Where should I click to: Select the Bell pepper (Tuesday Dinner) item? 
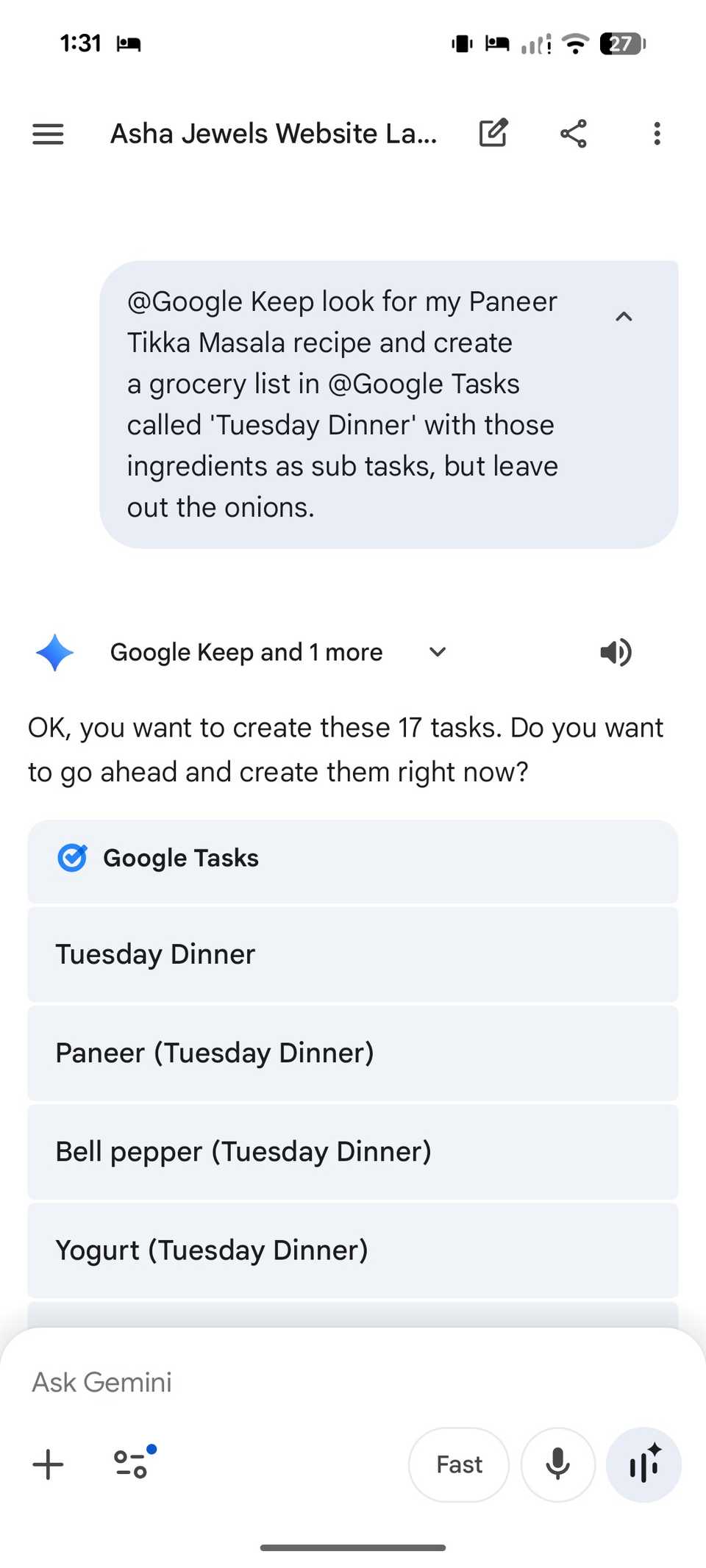pyautogui.click(x=353, y=1152)
